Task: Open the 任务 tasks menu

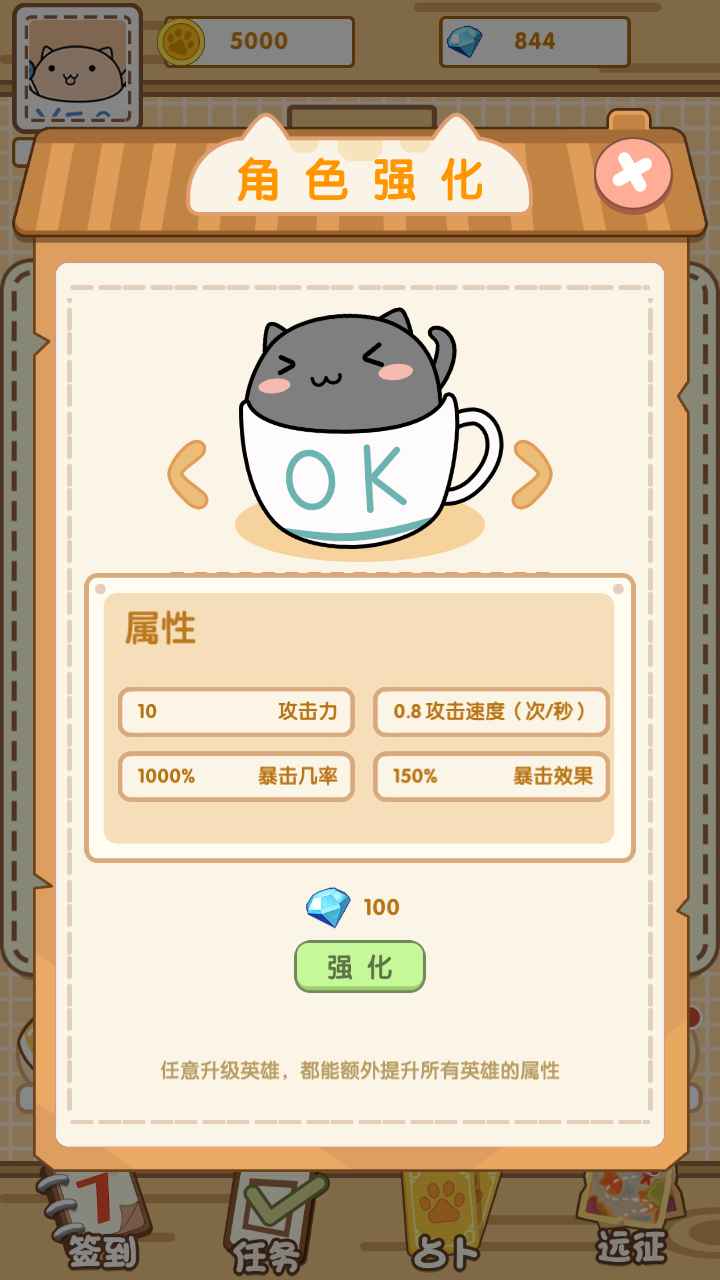Action: [272, 1222]
